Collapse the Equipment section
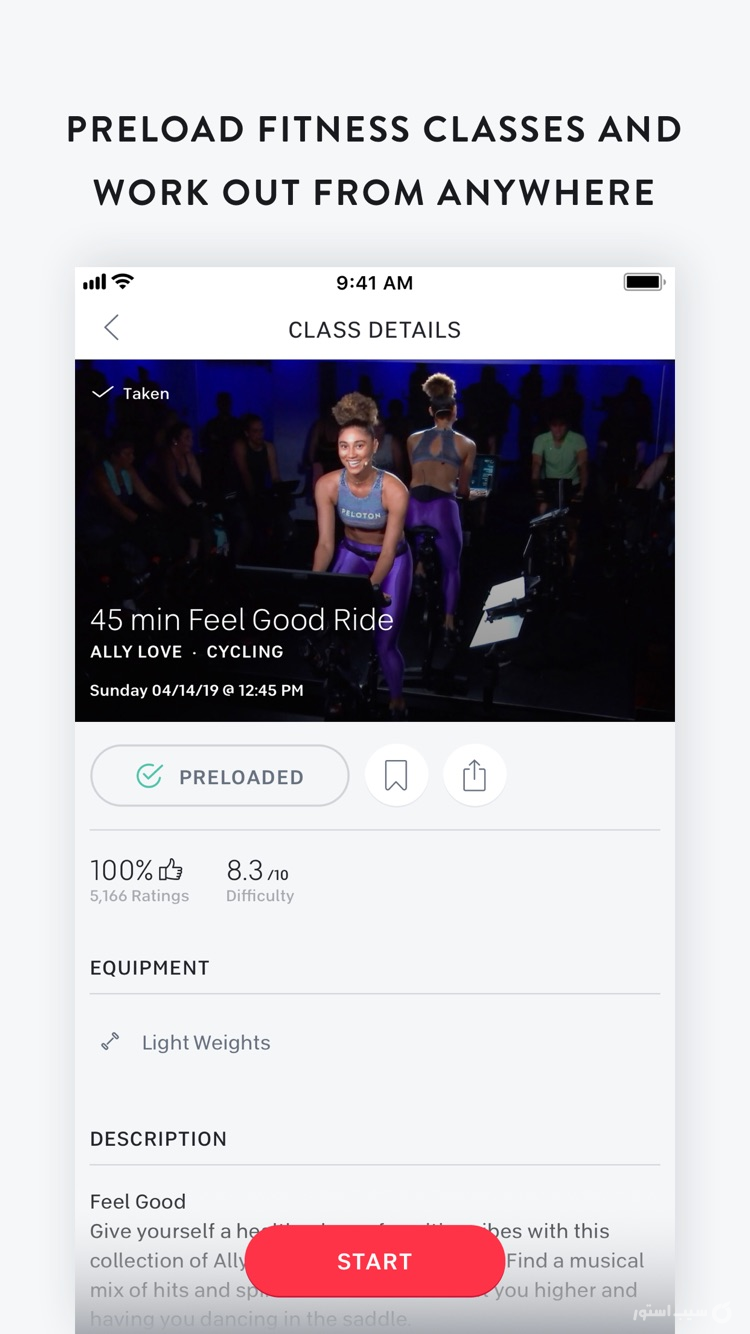The image size is (750, 1334). pyautogui.click(x=149, y=967)
